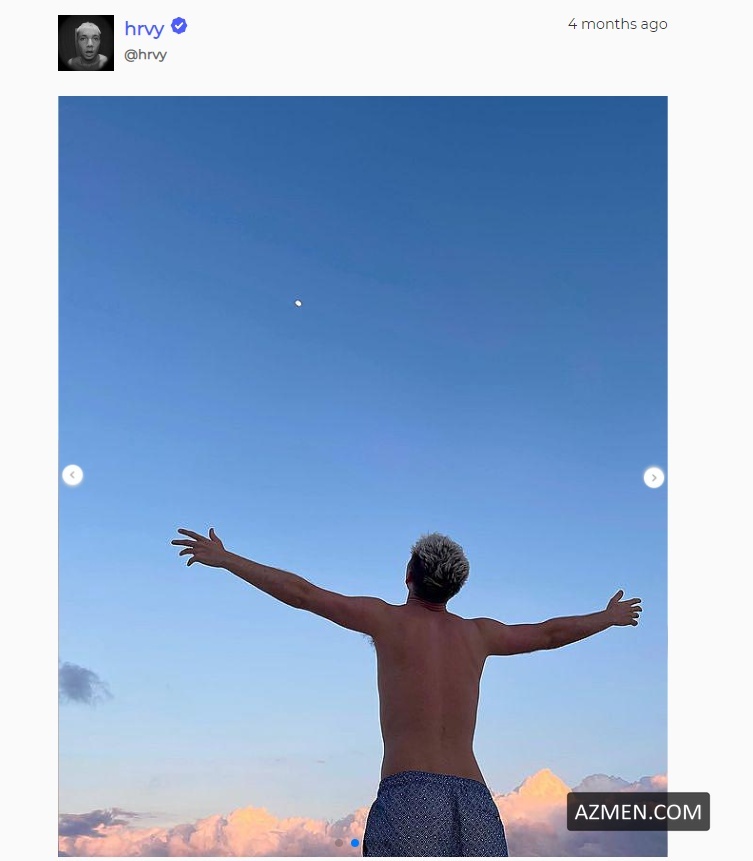This screenshot has height=861, width=753.
Task: Show the next photo in carousel
Action: point(653,478)
